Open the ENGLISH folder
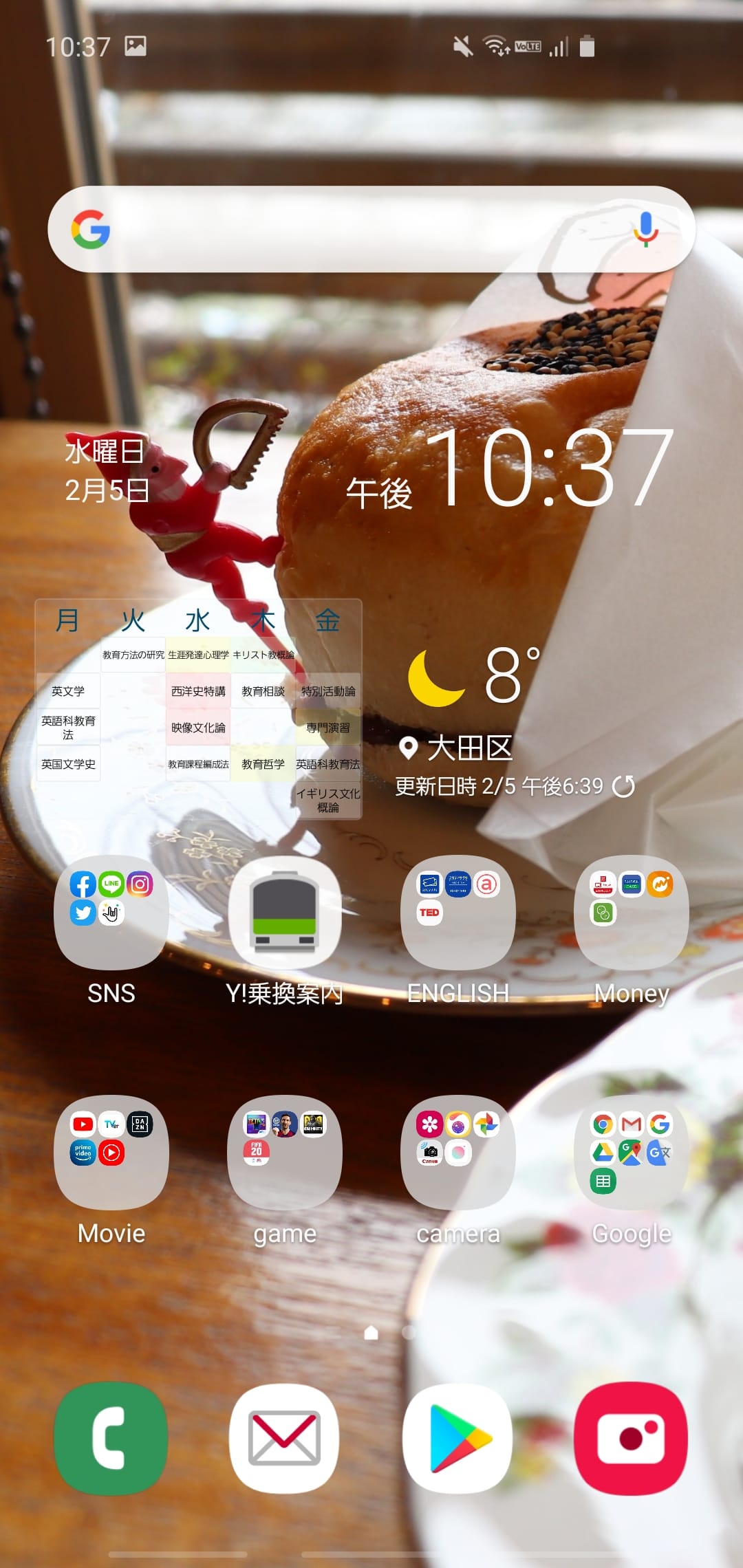Viewport: 743px width, 1568px height. tap(458, 913)
